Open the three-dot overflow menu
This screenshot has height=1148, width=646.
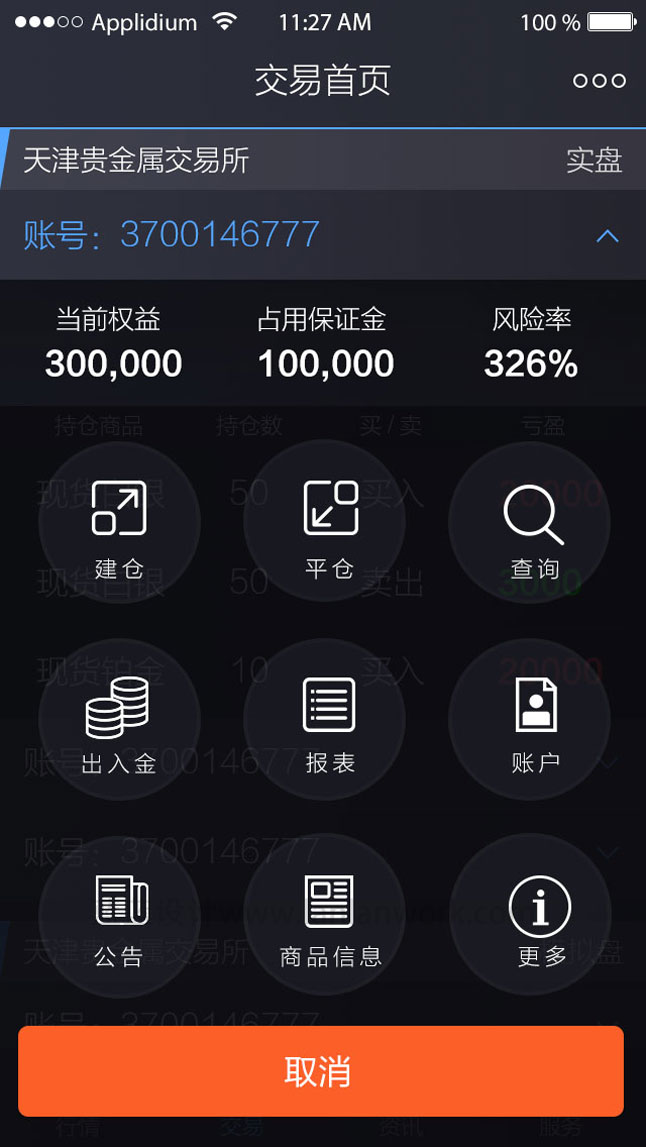599,81
